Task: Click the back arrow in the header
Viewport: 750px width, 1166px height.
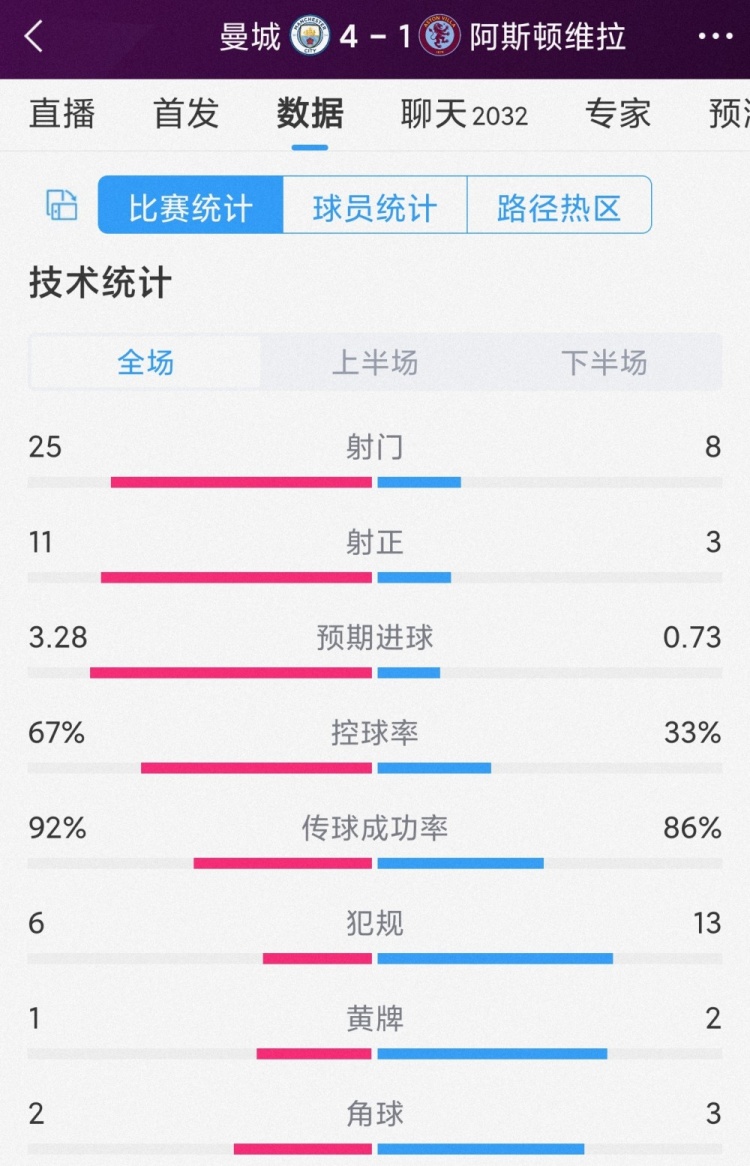Action: click(x=30, y=38)
